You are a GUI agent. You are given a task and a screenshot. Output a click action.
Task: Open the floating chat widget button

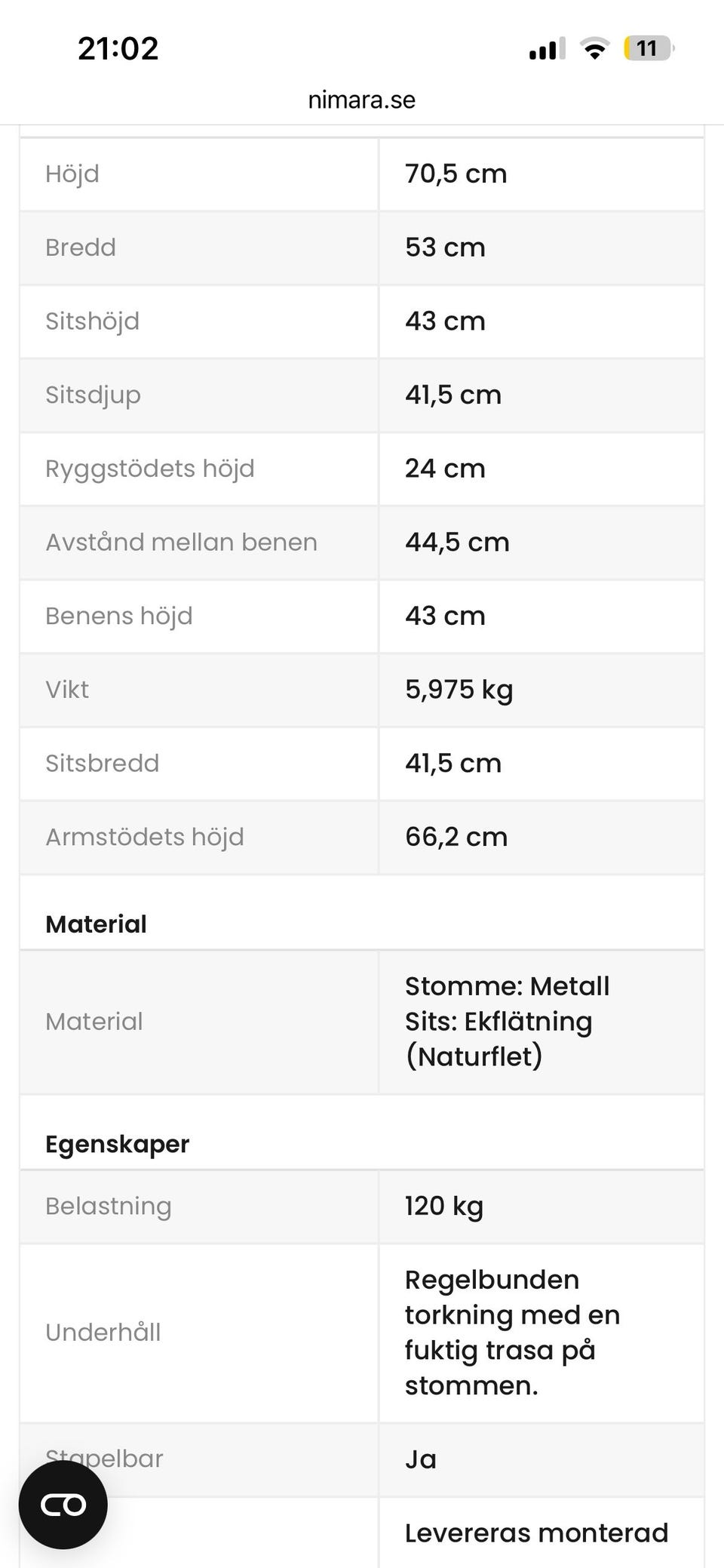click(63, 1505)
